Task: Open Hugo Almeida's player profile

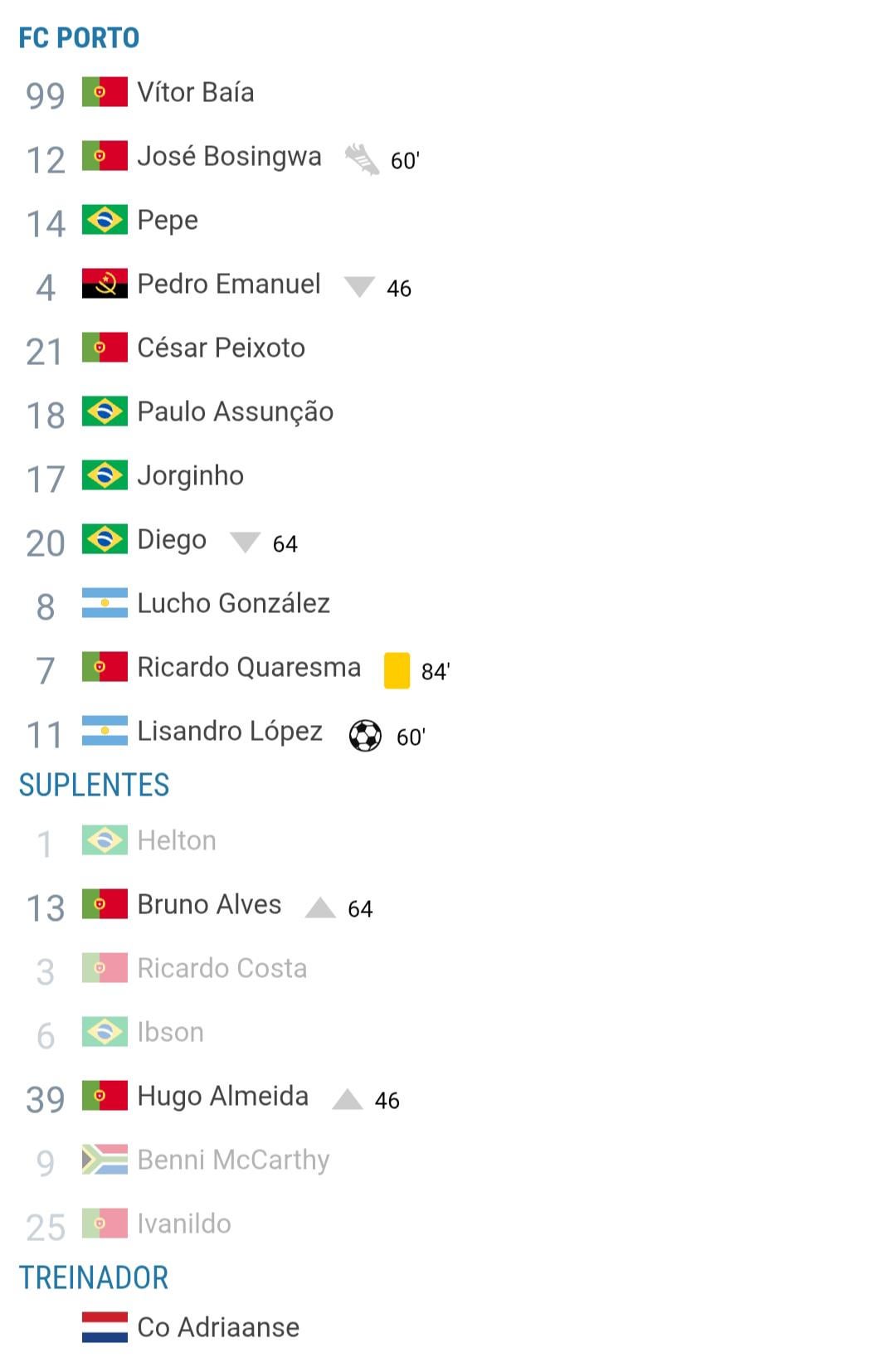Action: pos(222,1096)
